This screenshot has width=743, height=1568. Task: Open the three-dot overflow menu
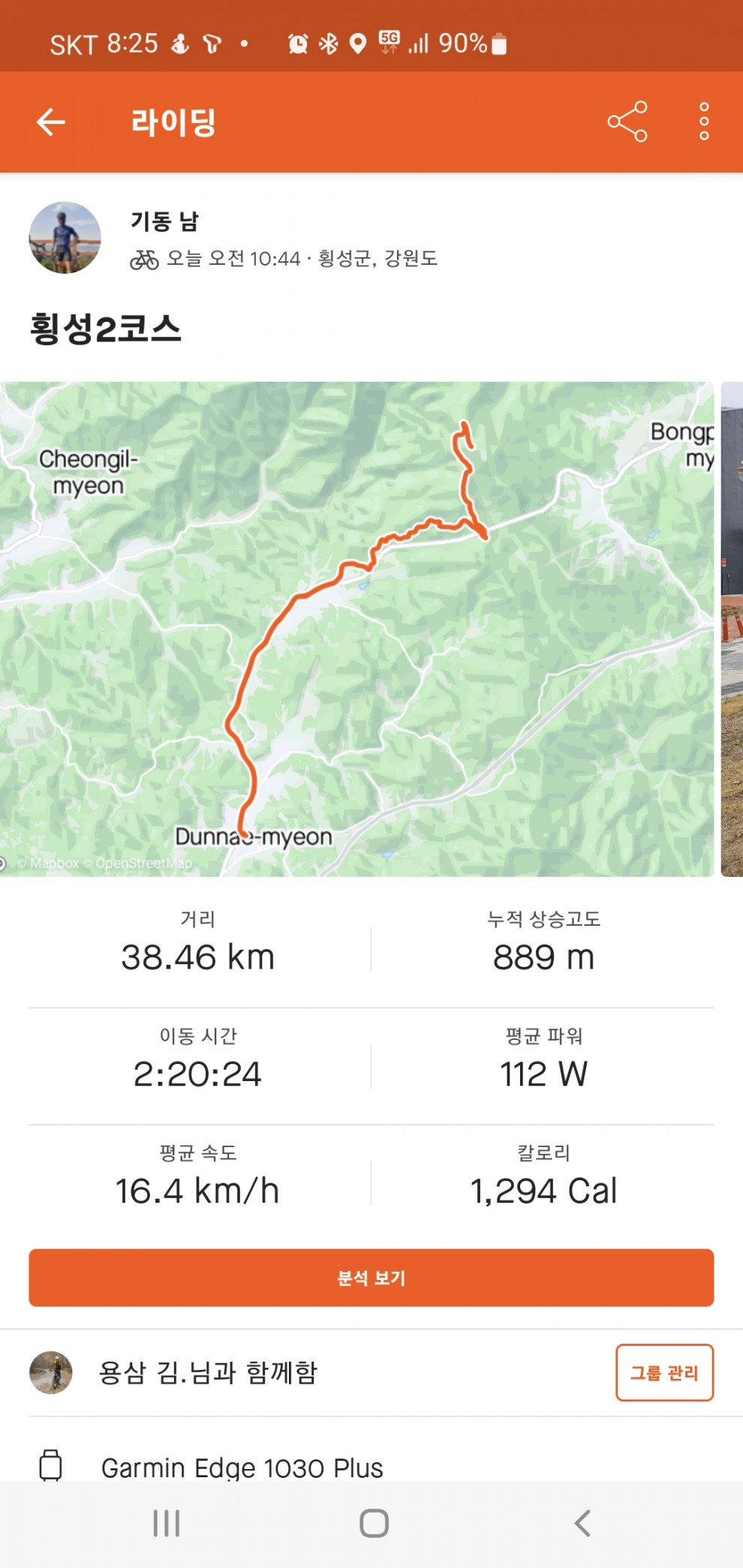tap(703, 122)
